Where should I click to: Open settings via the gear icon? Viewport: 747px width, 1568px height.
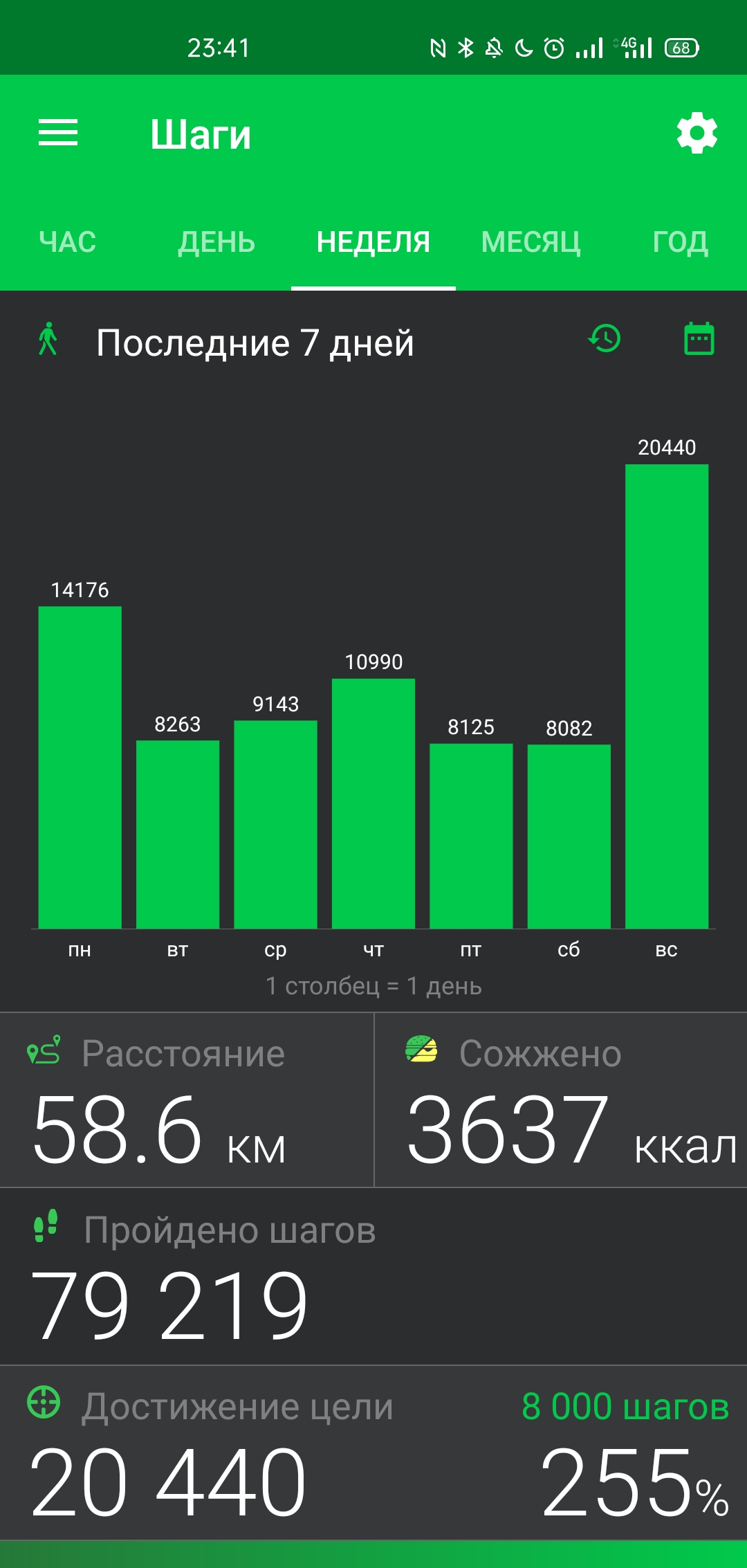pyautogui.click(x=697, y=133)
